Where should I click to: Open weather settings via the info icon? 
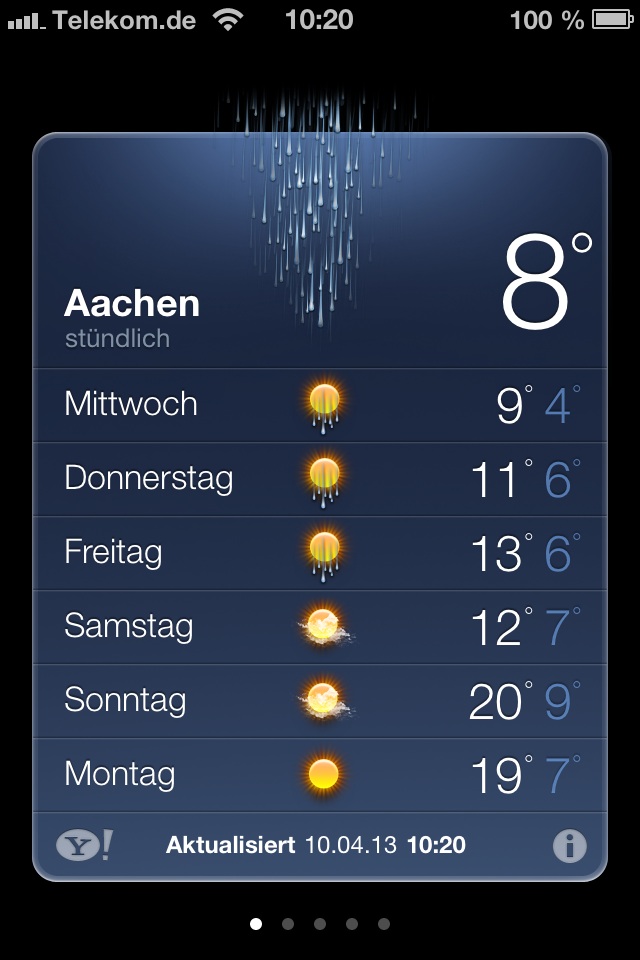click(569, 846)
